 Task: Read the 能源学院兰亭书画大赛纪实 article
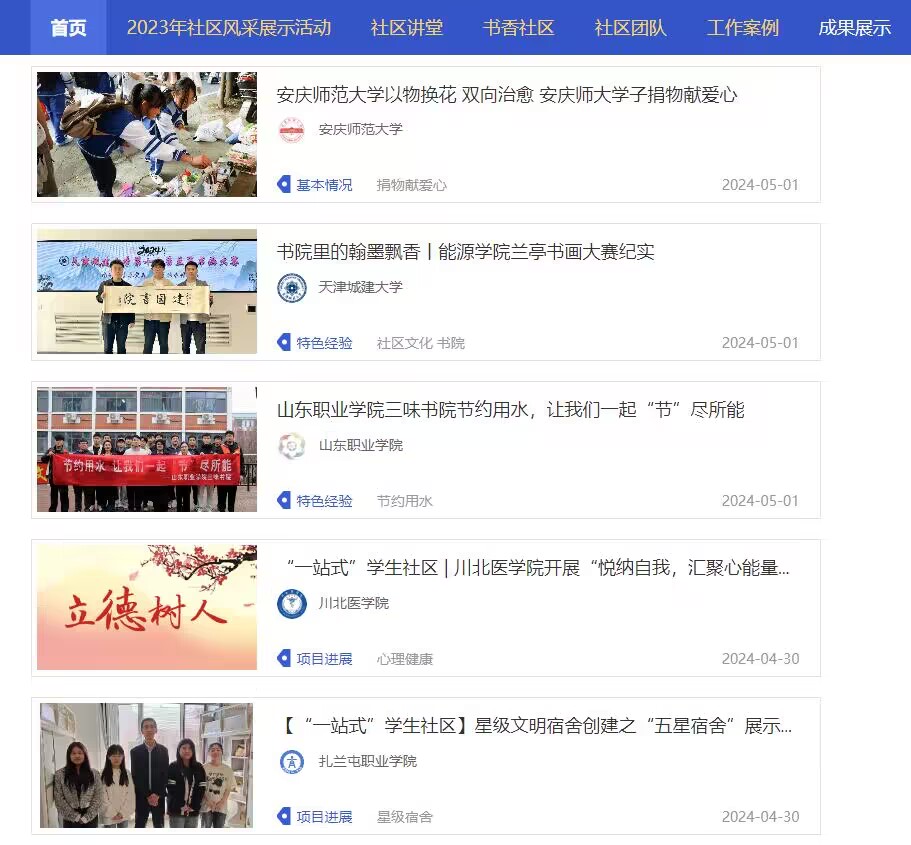[x=465, y=252]
